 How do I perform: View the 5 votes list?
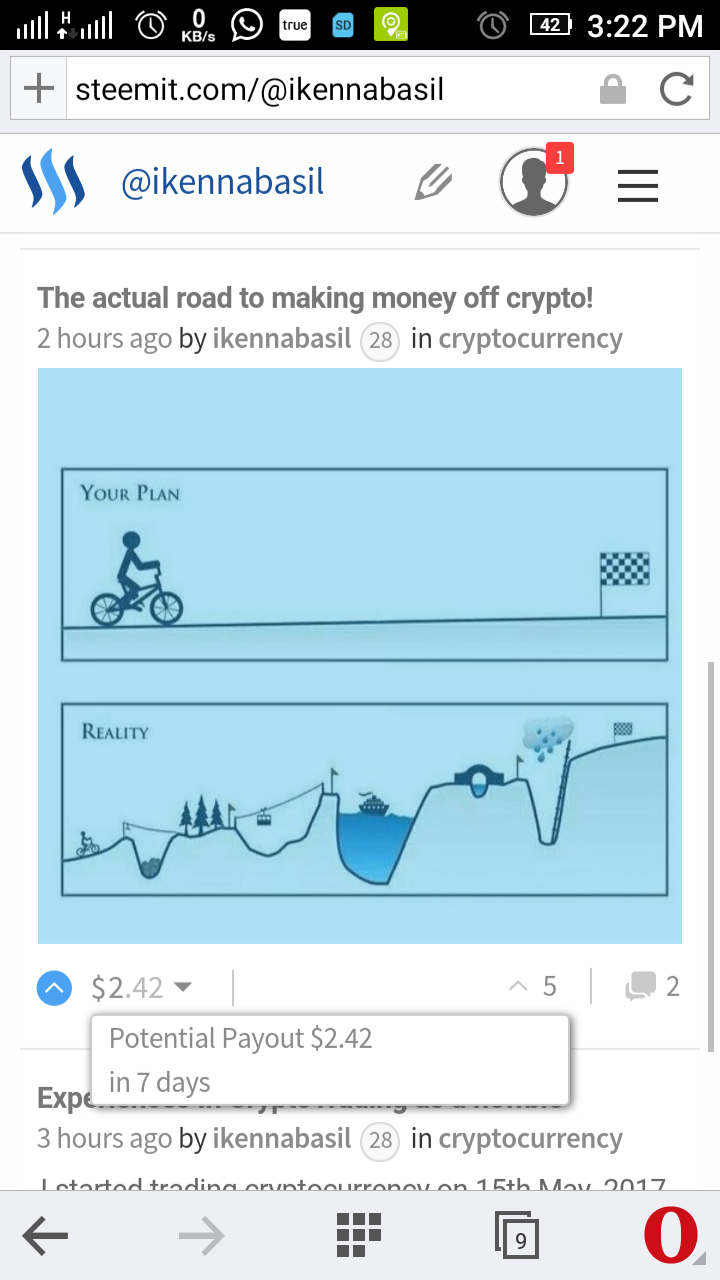533,988
